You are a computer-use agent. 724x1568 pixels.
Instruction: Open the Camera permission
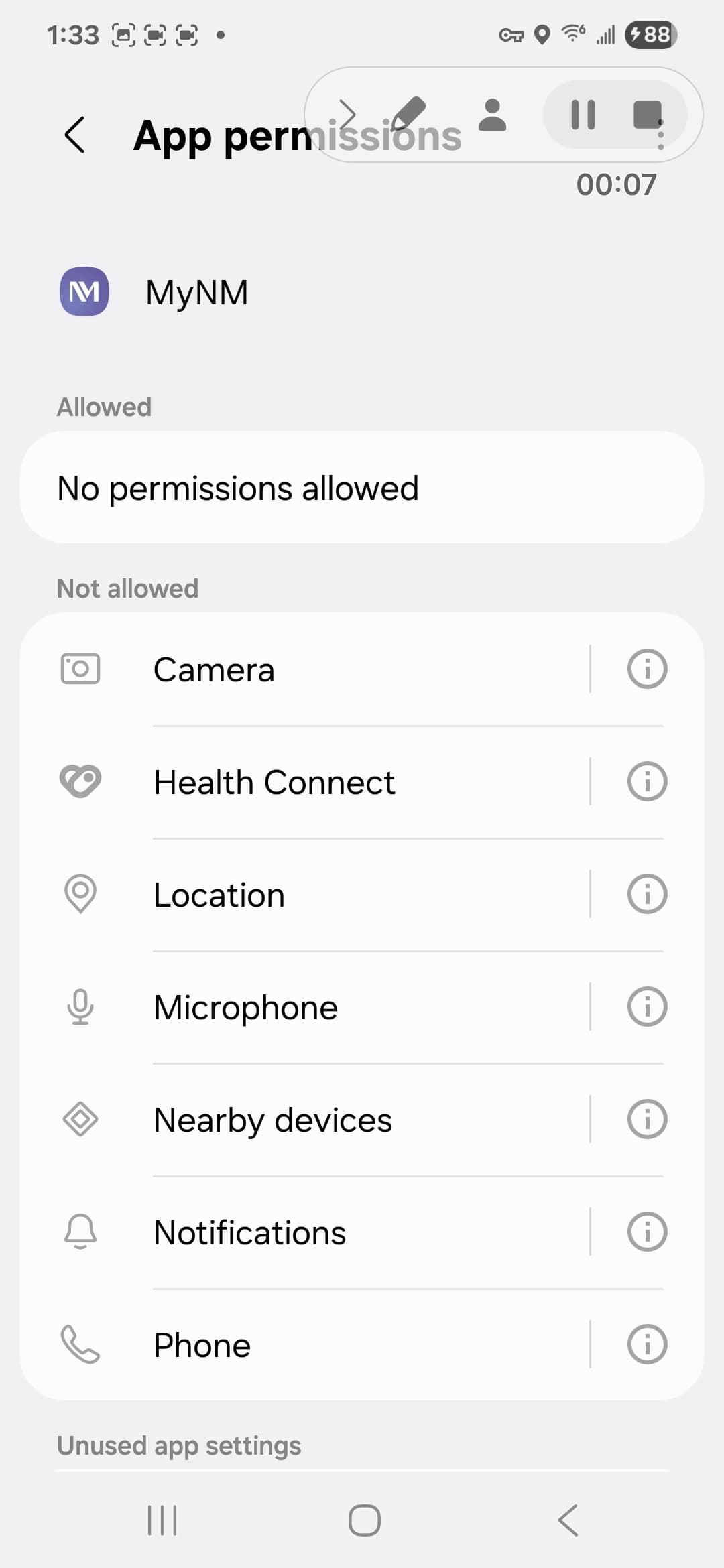pyautogui.click(x=305, y=669)
